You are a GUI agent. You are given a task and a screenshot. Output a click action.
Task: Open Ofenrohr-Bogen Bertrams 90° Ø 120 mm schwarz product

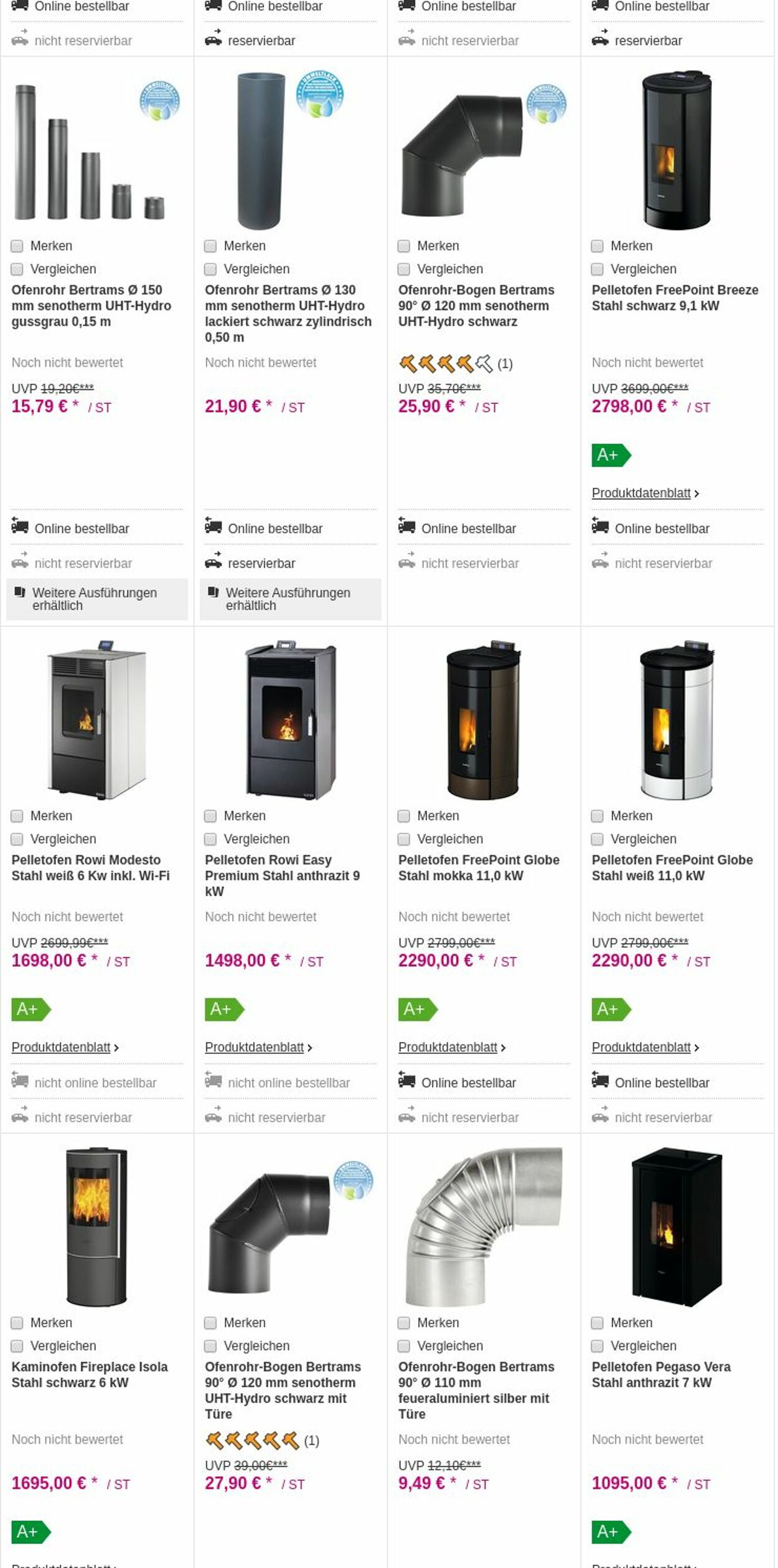(x=476, y=306)
